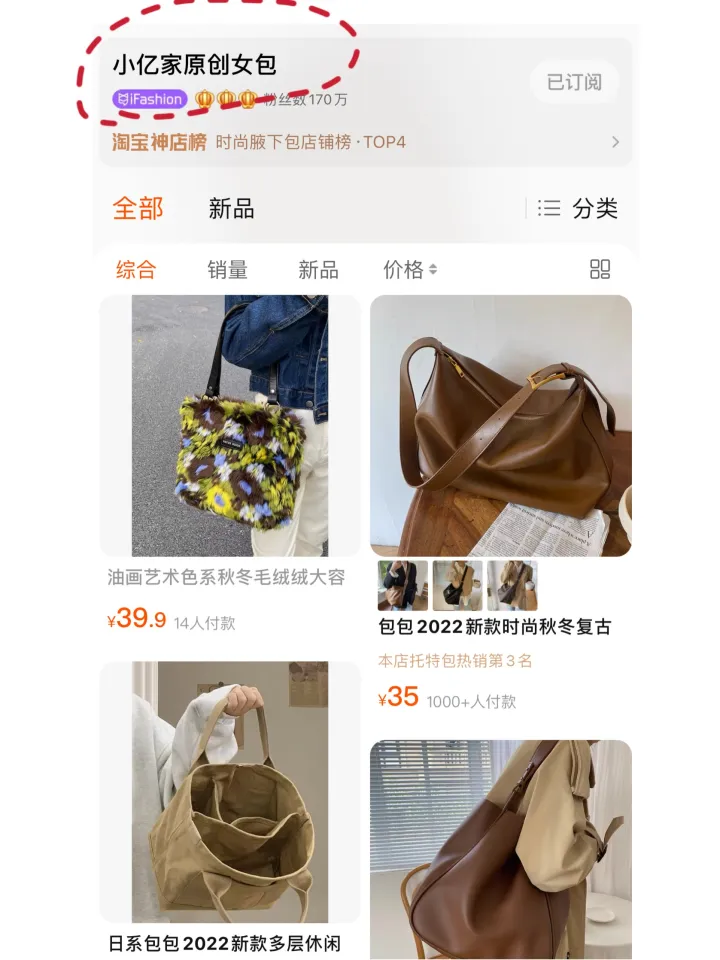720x960 pixels.
Task: Toggle the grid layout view icon
Action: click(x=600, y=269)
